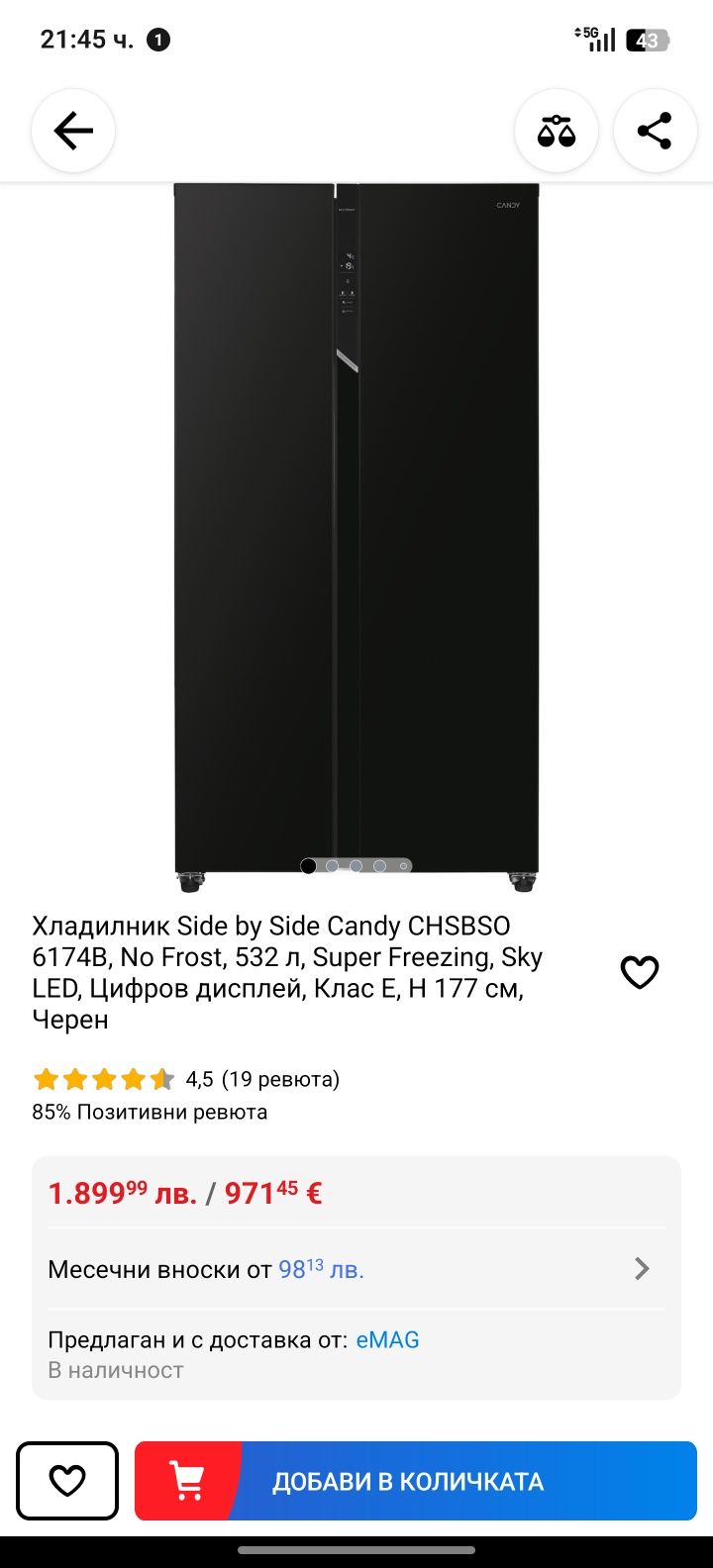Open the product comparison scales icon

(x=556, y=131)
